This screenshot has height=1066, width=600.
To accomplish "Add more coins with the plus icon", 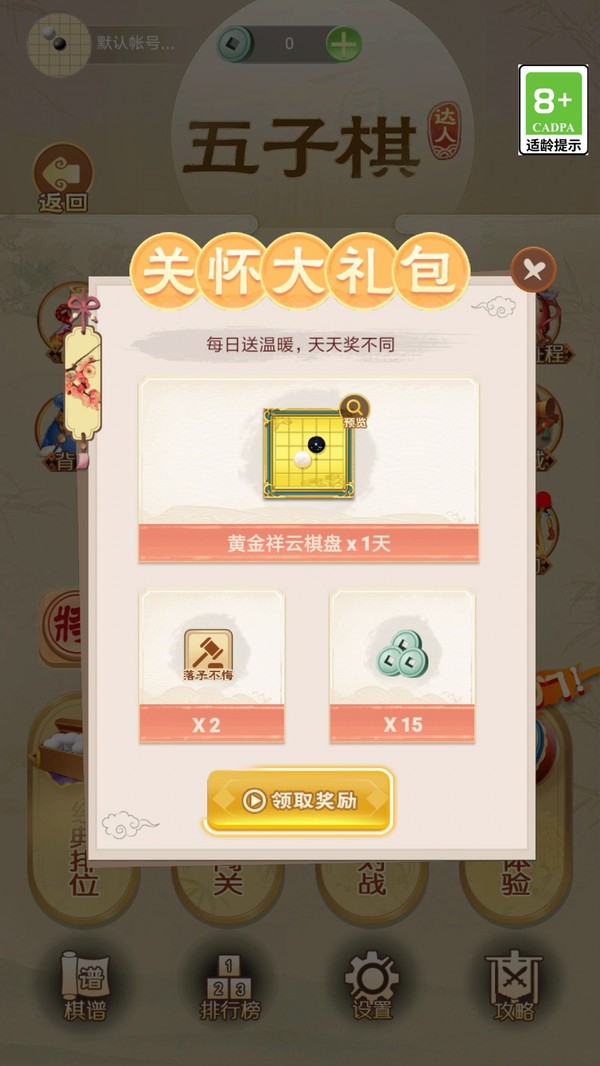I will 343,44.
